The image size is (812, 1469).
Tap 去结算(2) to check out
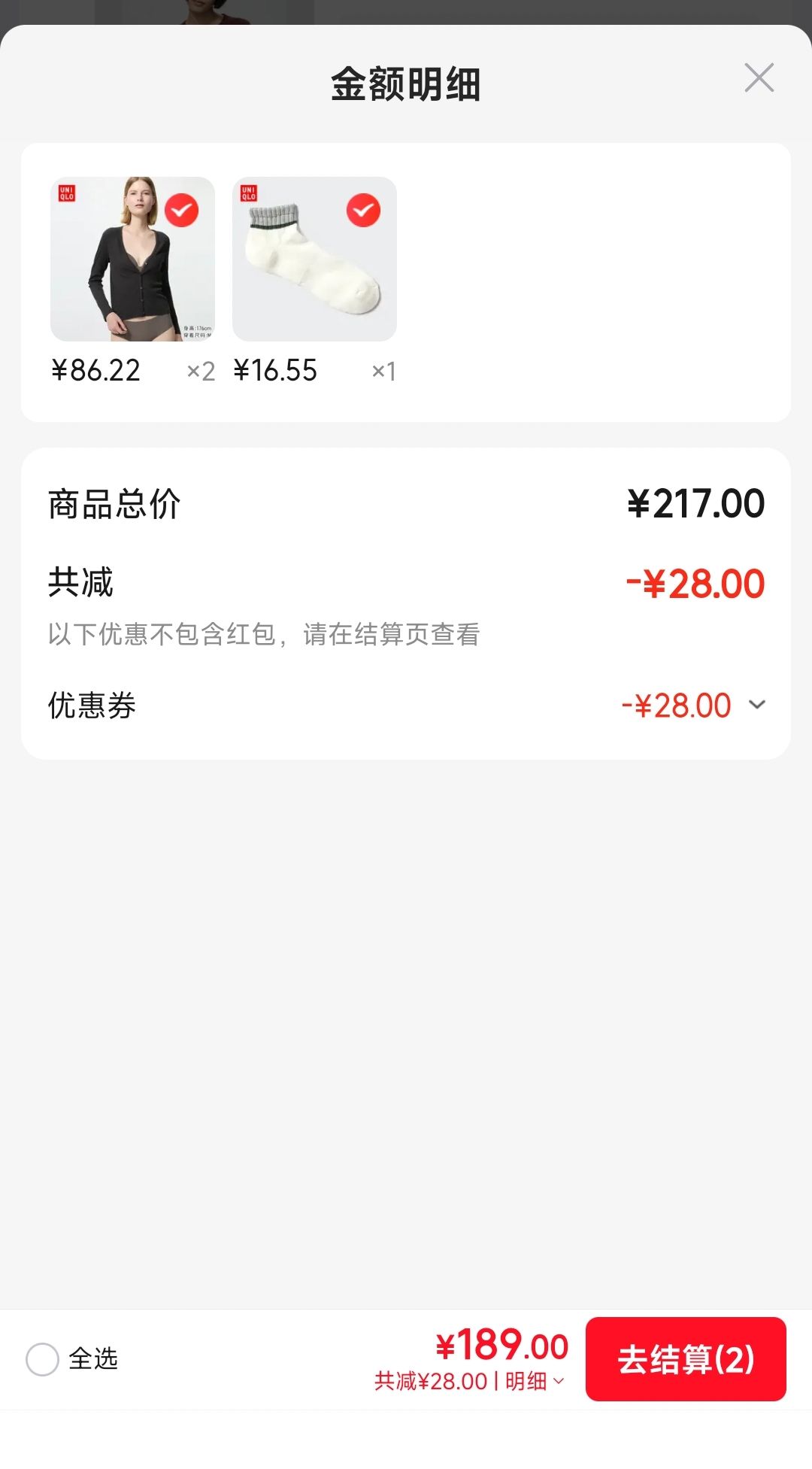tap(686, 1359)
